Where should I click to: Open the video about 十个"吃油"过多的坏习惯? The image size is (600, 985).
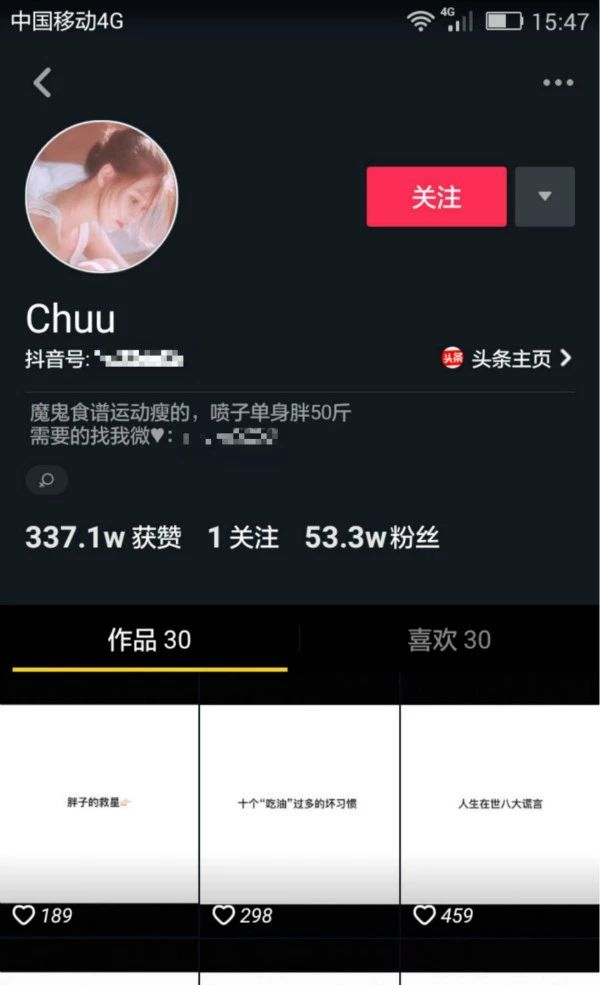click(299, 803)
